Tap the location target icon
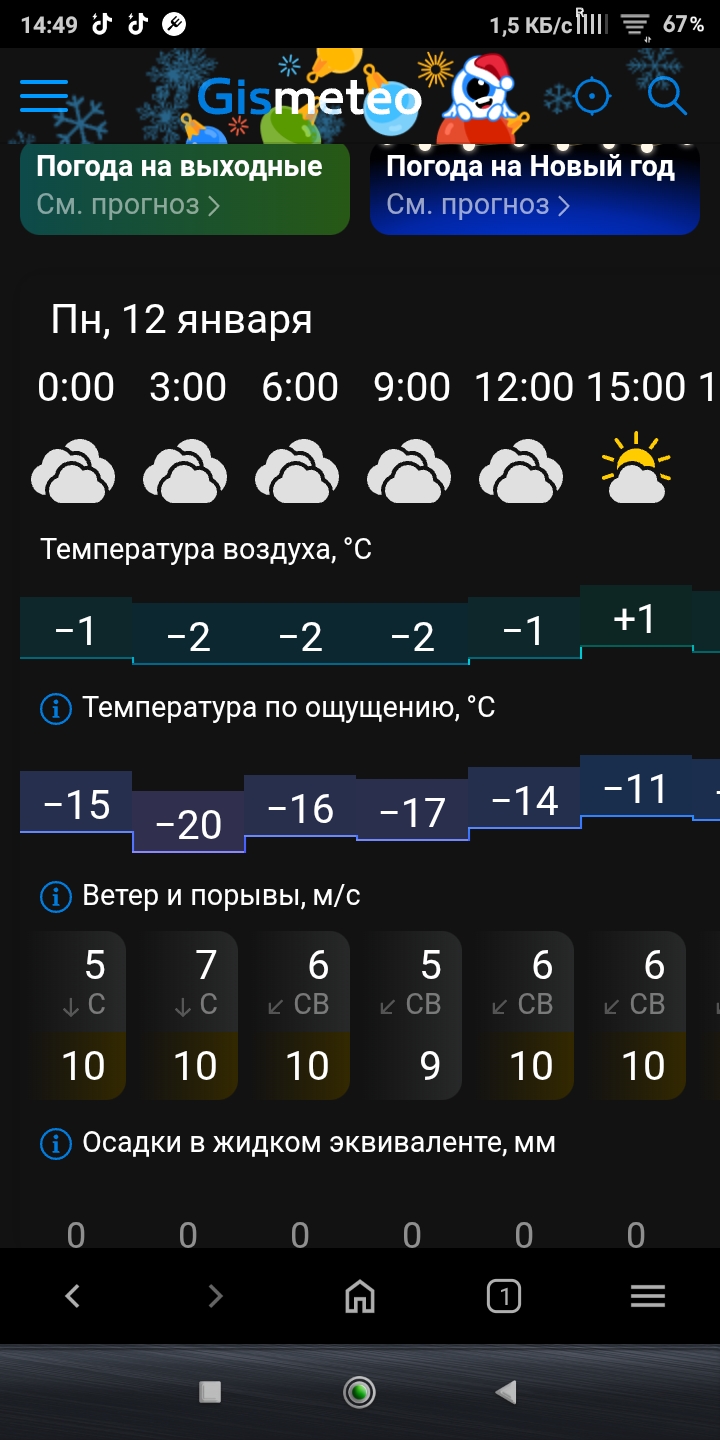The width and height of the screenshot is (720, 1440). (x=592, y=97)
